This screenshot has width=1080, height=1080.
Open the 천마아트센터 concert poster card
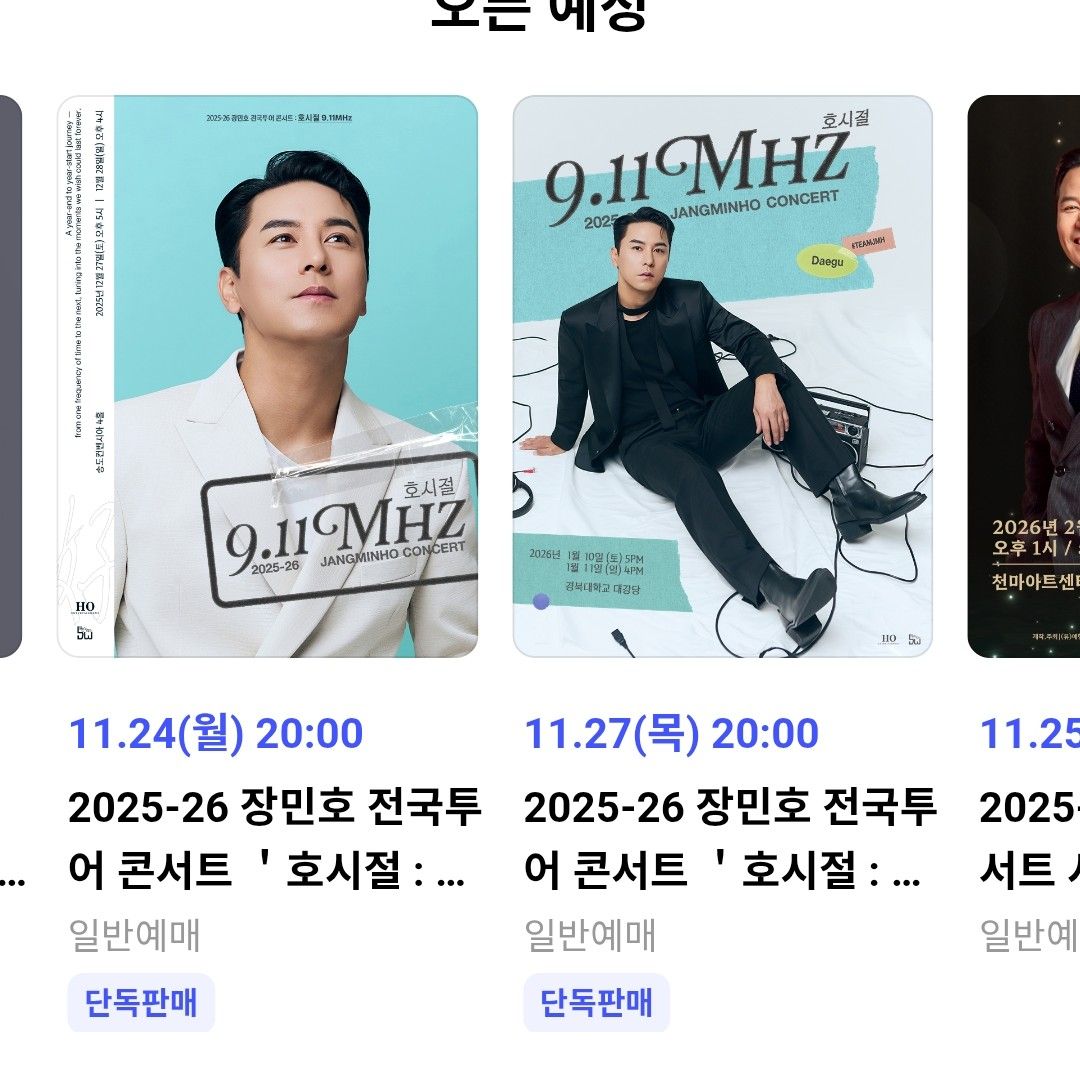1025,377
